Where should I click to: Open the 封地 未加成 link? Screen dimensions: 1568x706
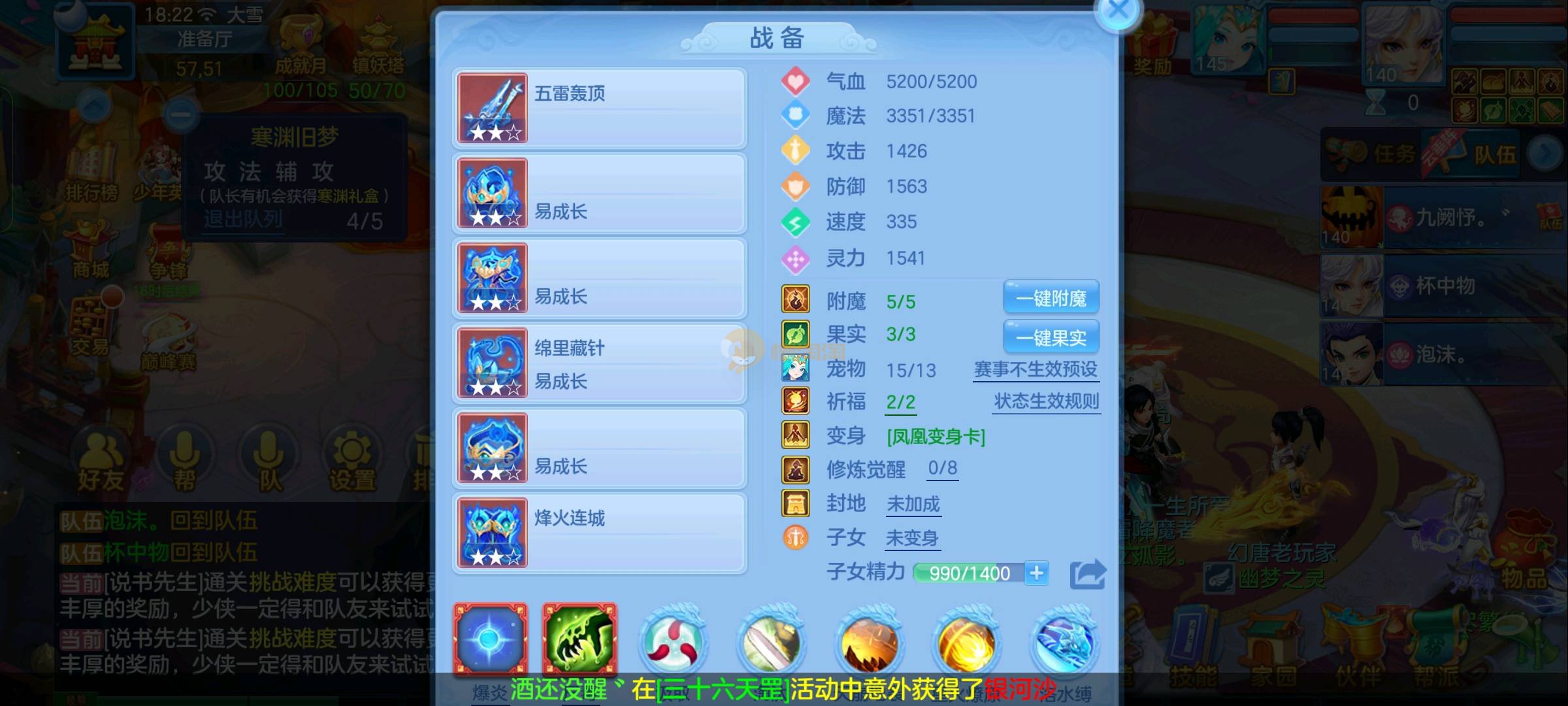(913, 504)
